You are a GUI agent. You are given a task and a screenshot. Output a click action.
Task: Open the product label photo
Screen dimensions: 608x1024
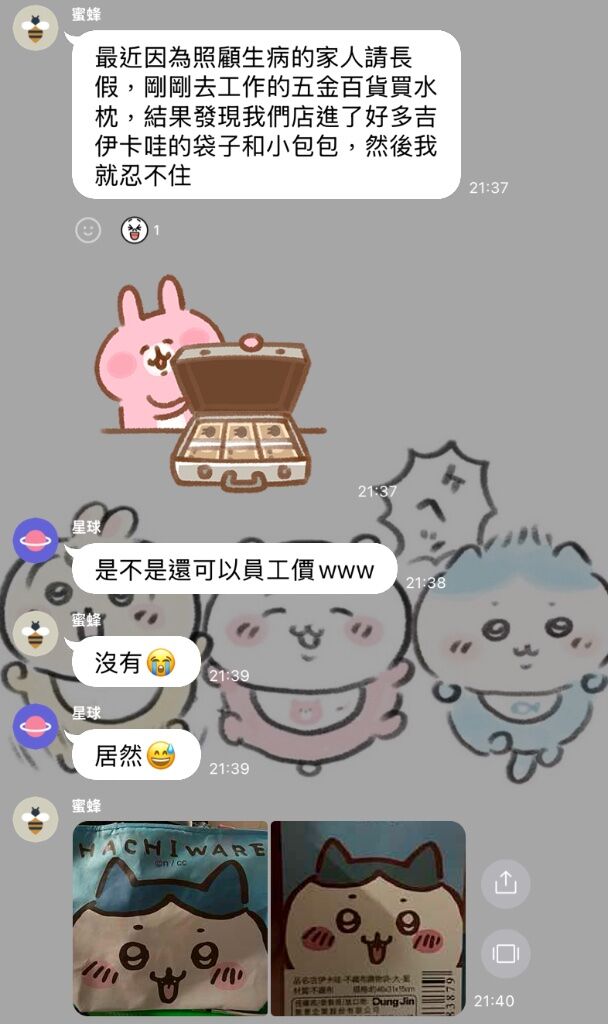coord(368,918)
